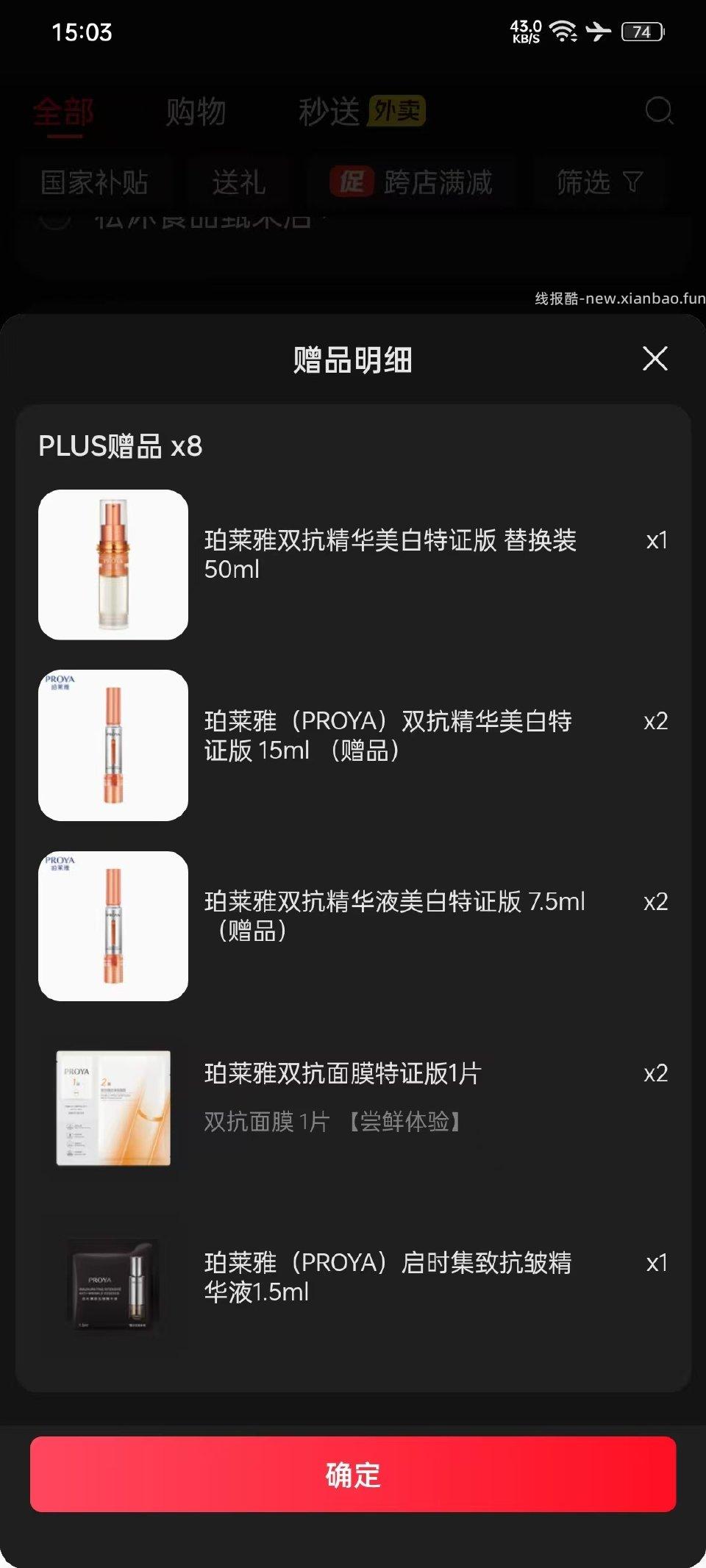Tap the 50ml 替换装 serum thumbnail
Viewport: 706px width, 1568px height.
click(112, 565)
